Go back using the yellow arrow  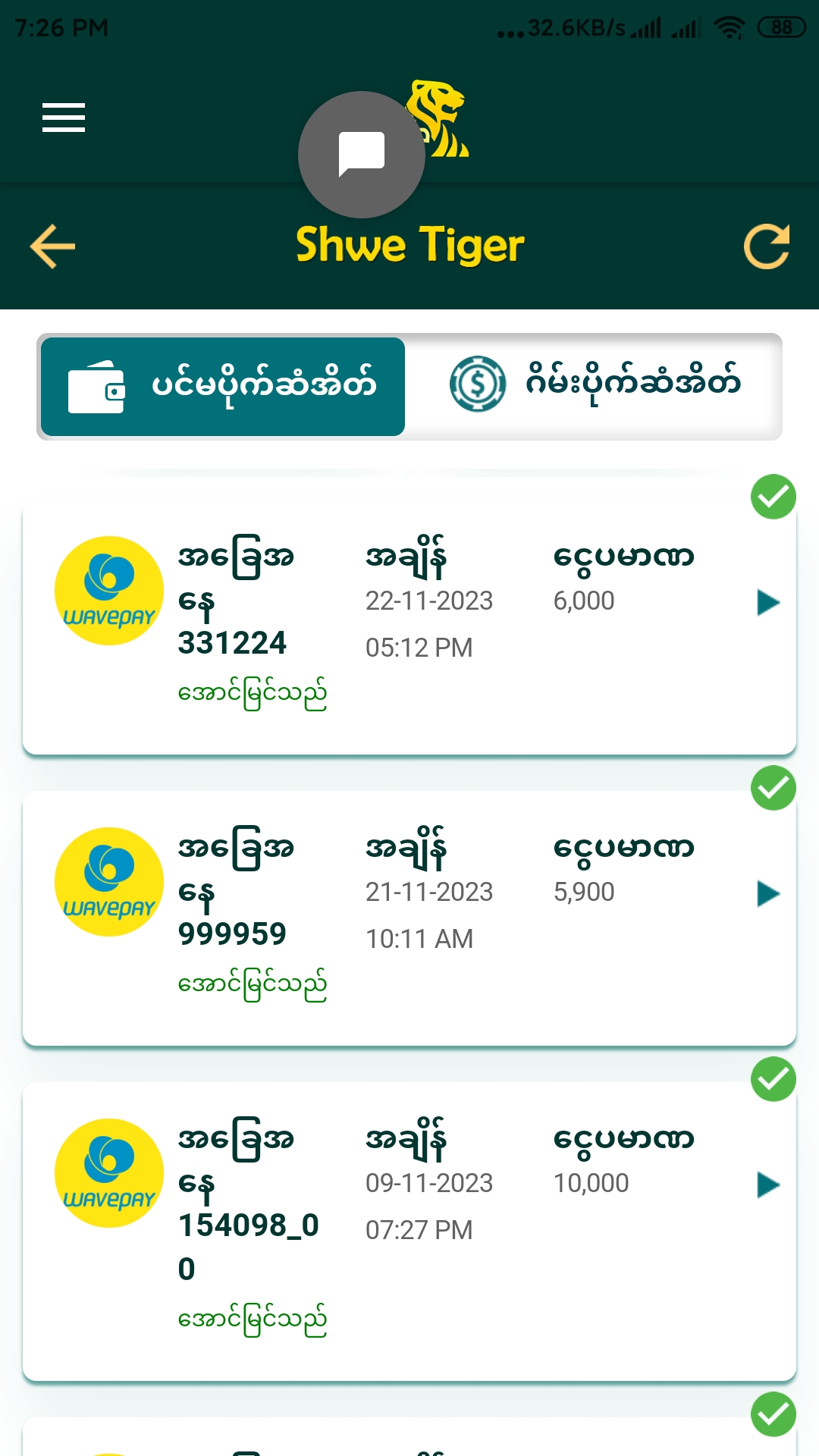tap(52, 246)
